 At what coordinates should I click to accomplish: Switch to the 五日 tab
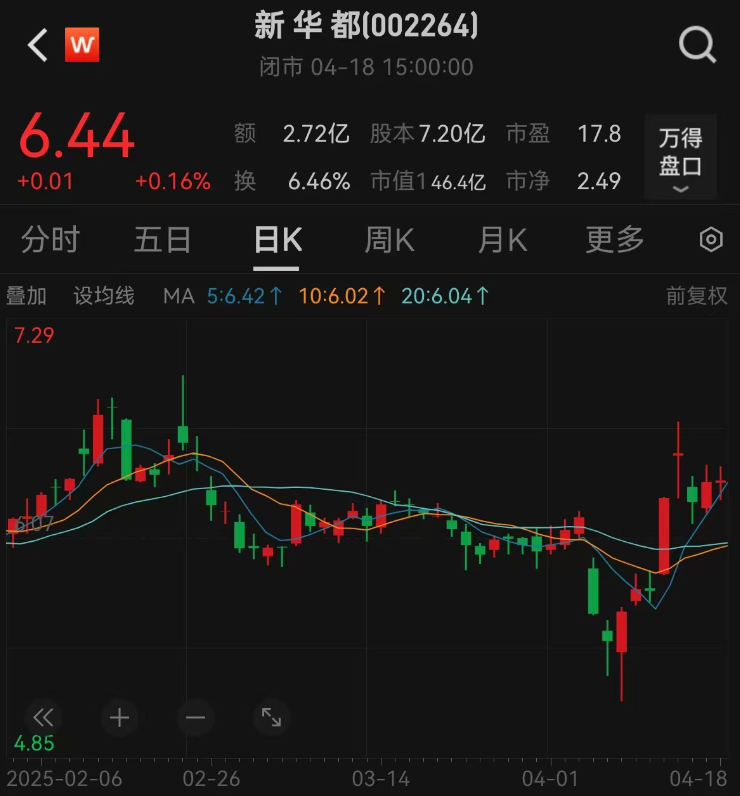(163, 240)
